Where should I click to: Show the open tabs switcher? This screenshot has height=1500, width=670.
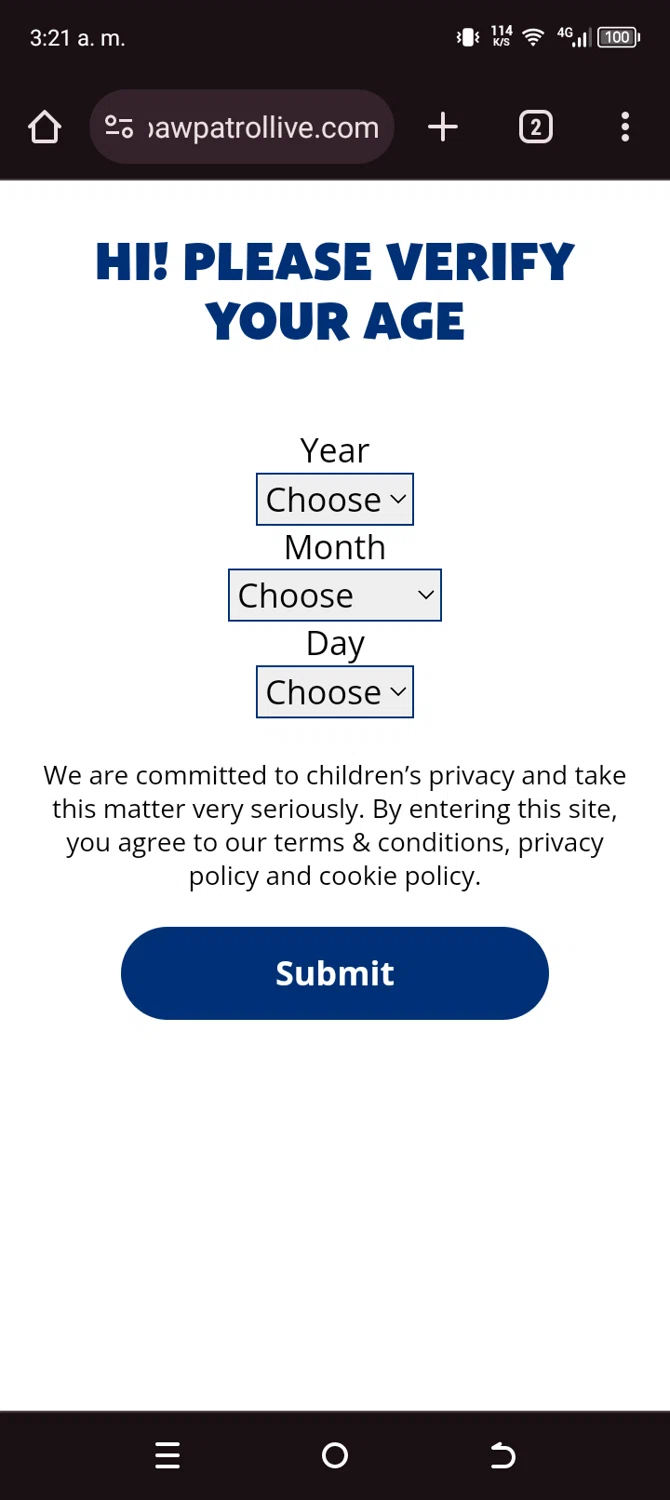[x=535, y=127]
